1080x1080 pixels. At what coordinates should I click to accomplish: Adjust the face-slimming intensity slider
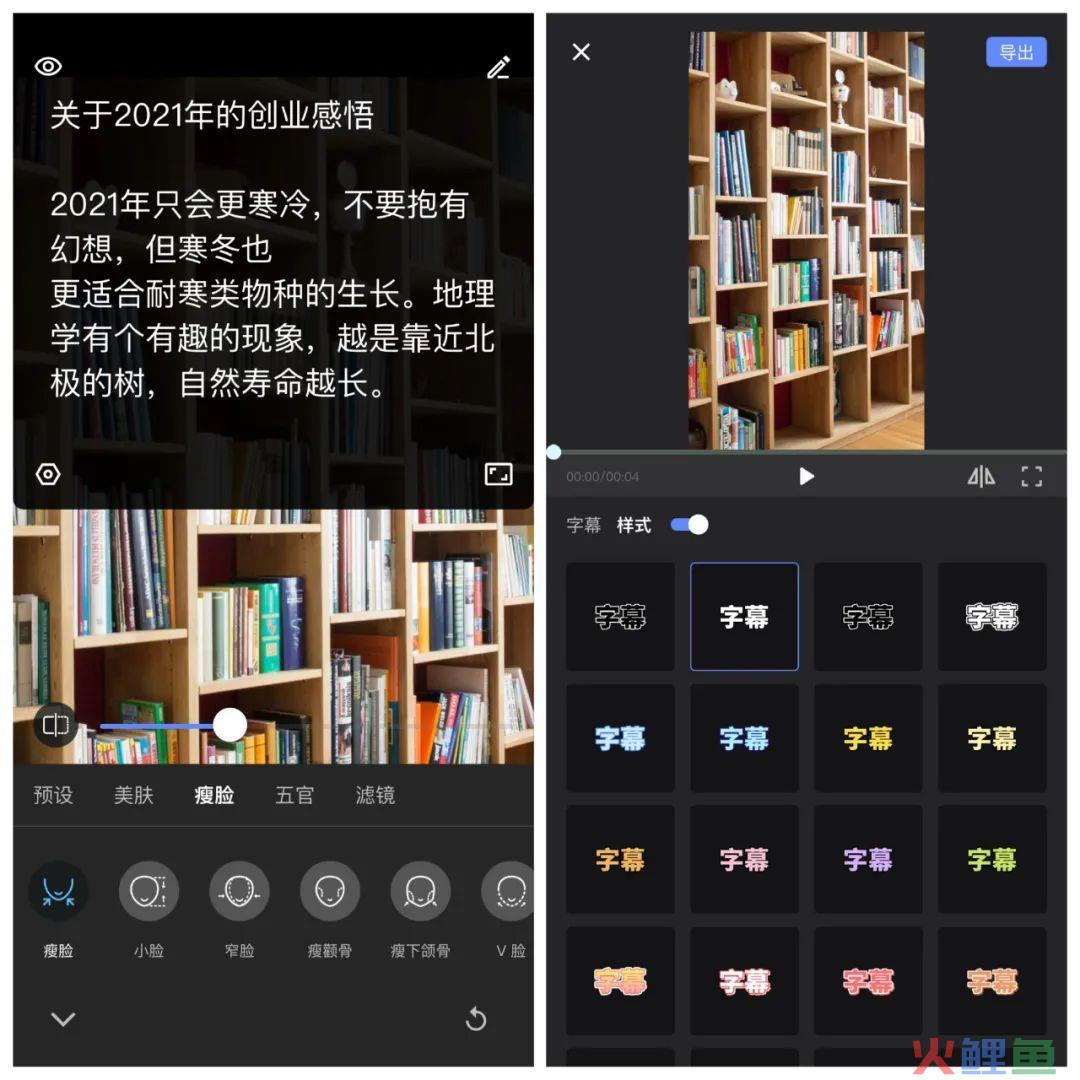[230, 725]
